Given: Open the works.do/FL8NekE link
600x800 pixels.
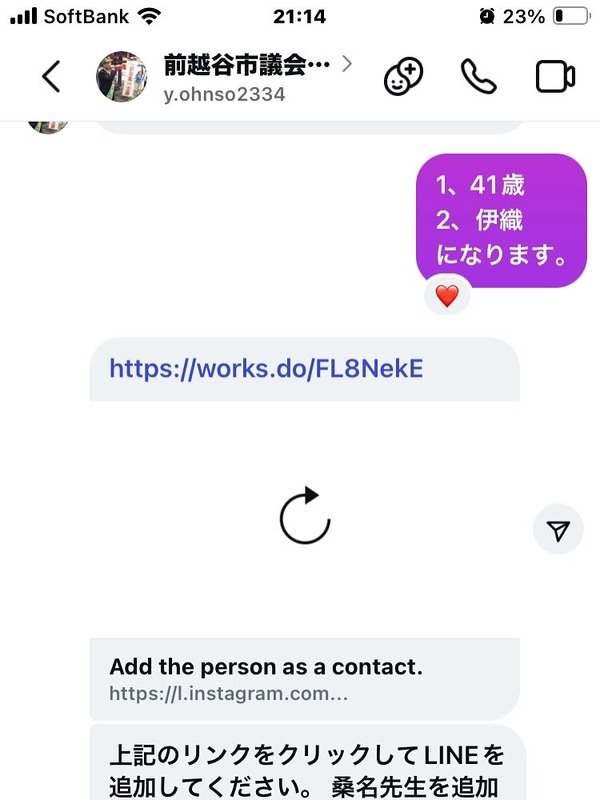Looking at the screenshot, I should [x=266, y=369].
